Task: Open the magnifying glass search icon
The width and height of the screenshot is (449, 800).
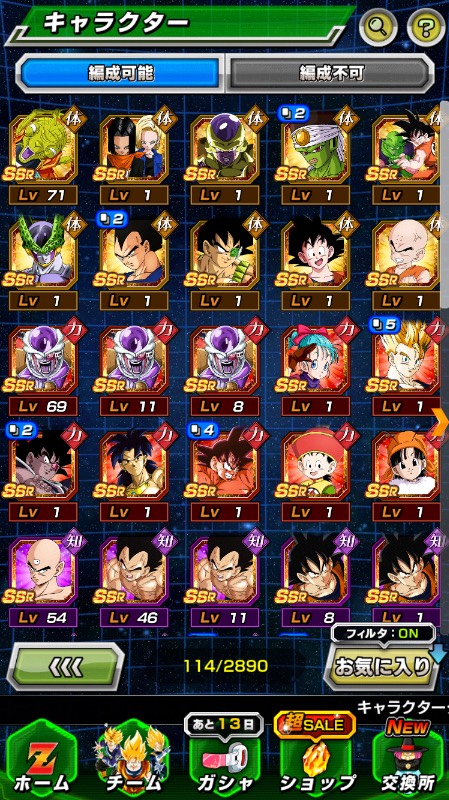Action: tap(378, 26)
